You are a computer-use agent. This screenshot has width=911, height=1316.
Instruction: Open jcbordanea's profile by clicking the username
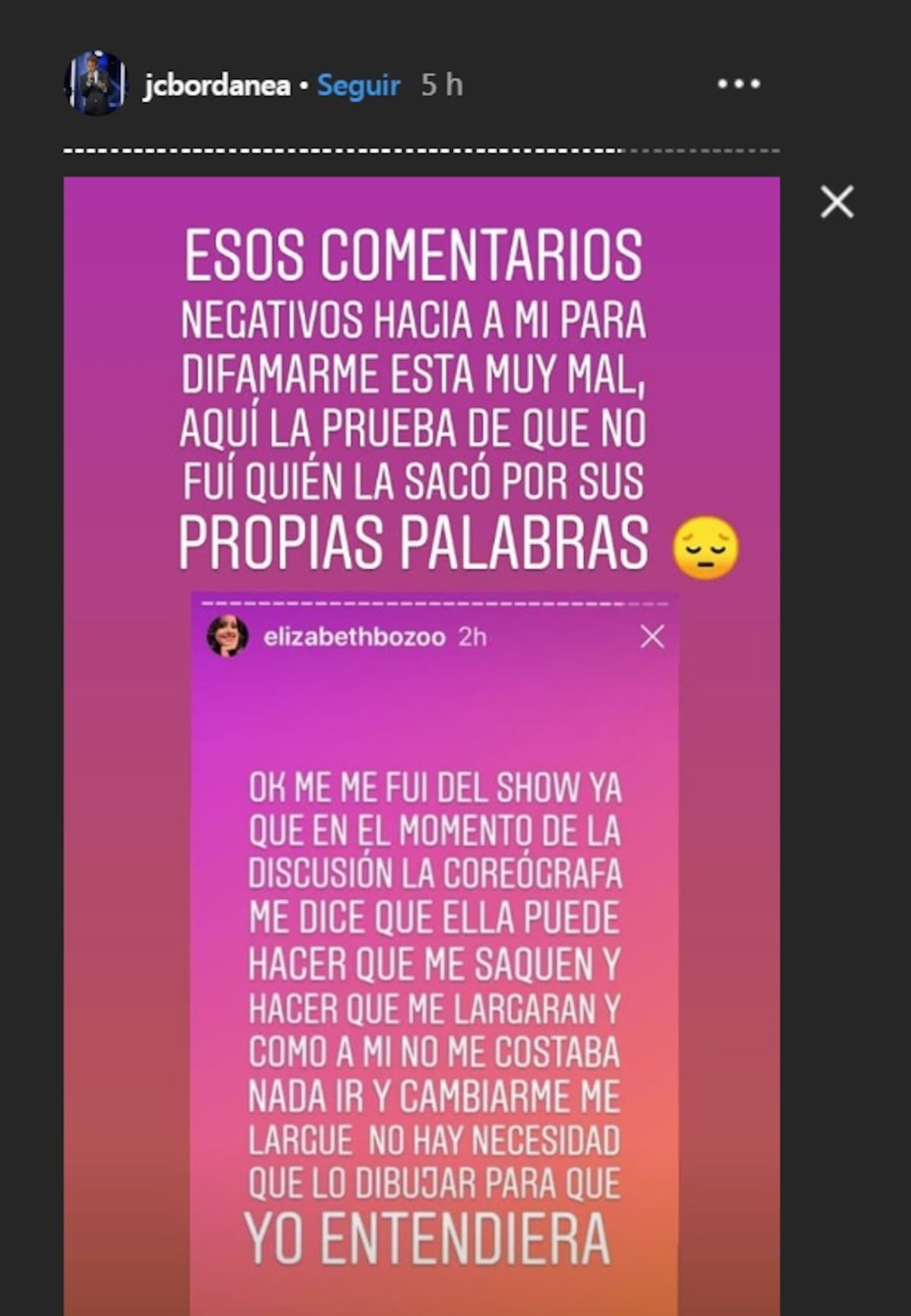click(x=213, y=85)
